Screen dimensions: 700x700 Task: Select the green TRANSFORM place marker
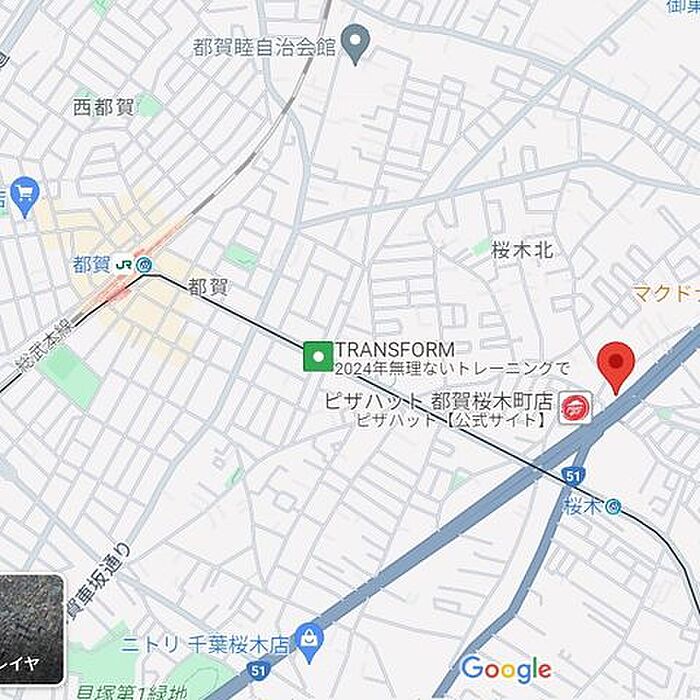[318, 356]
